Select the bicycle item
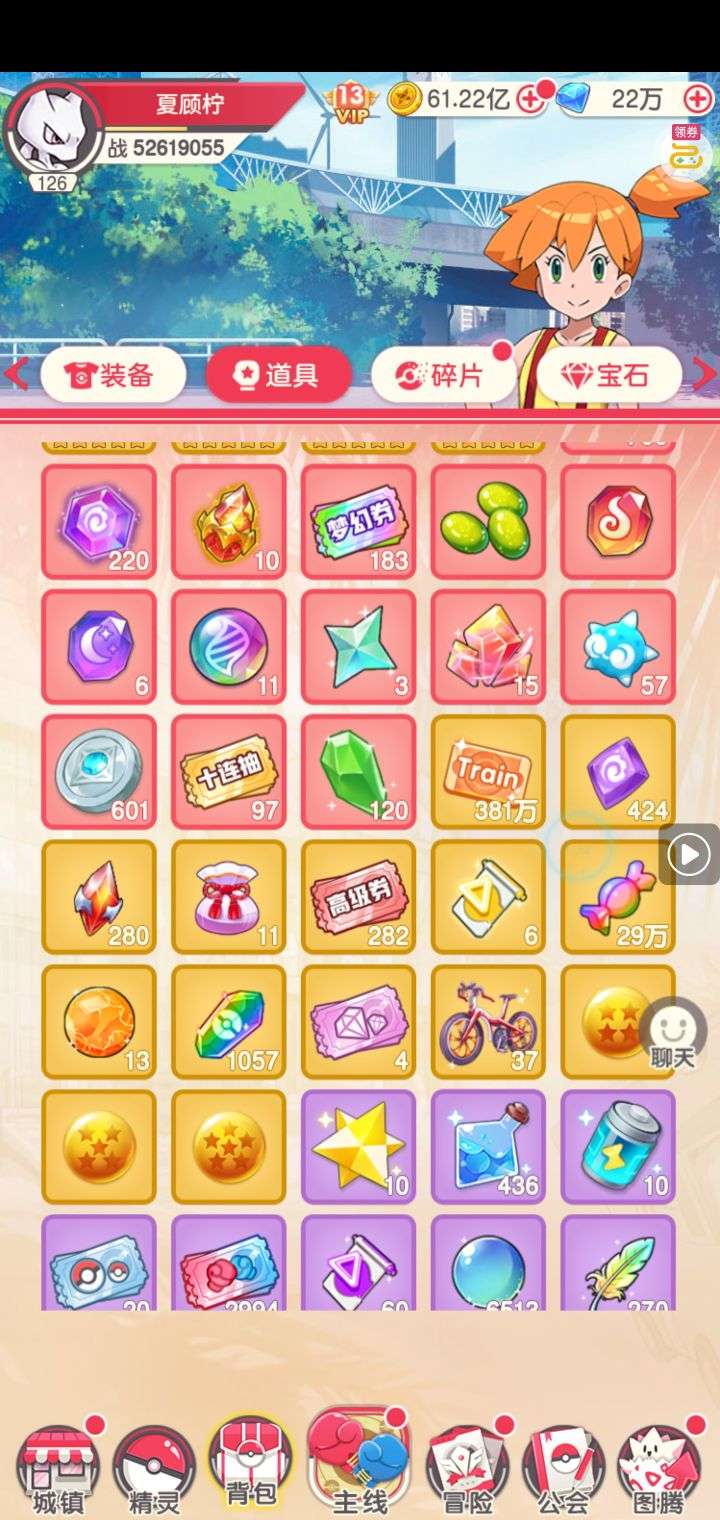 tap(488, 1021)
